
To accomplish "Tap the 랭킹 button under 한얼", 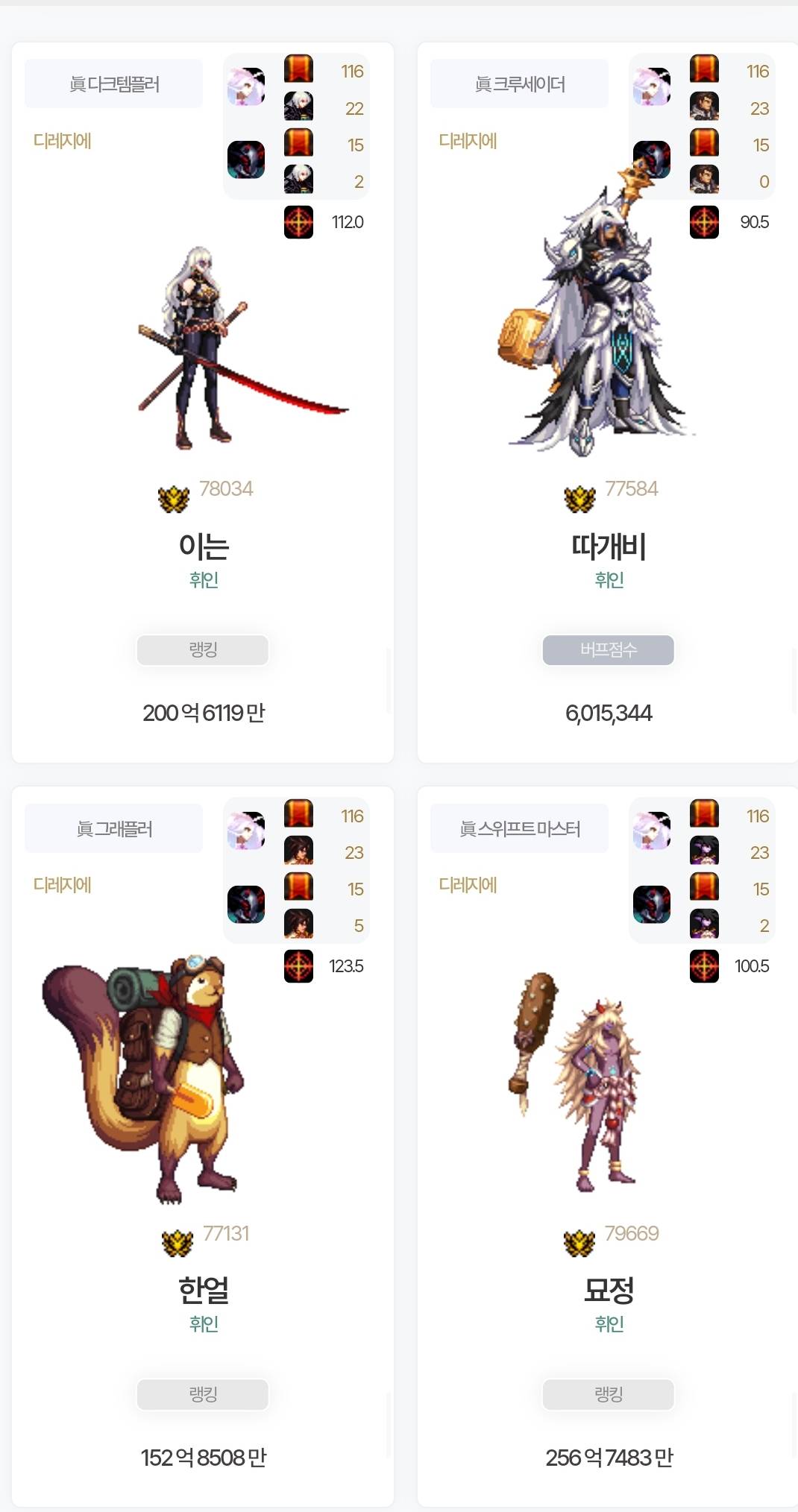I will (x=203, y=1394).
